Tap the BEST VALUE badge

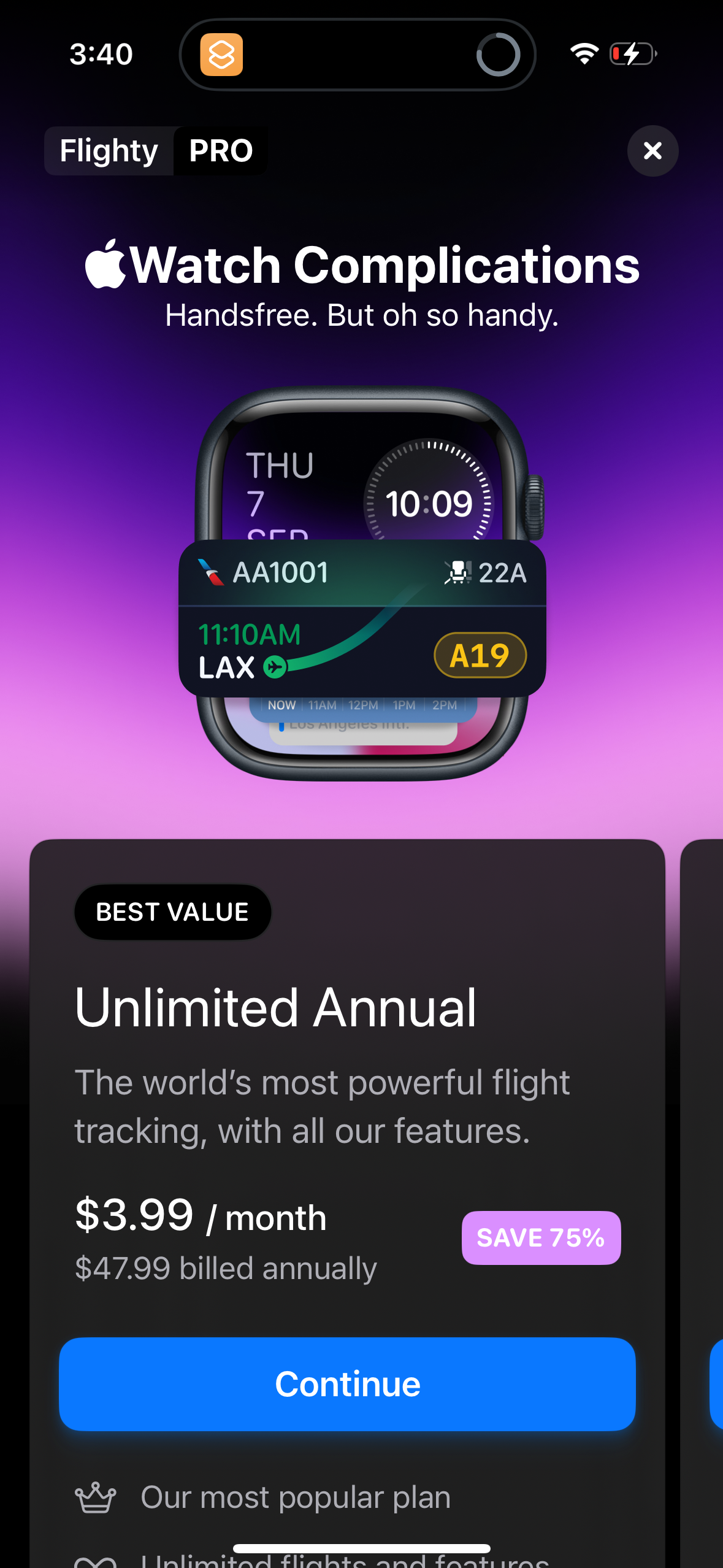click(172, 912)
